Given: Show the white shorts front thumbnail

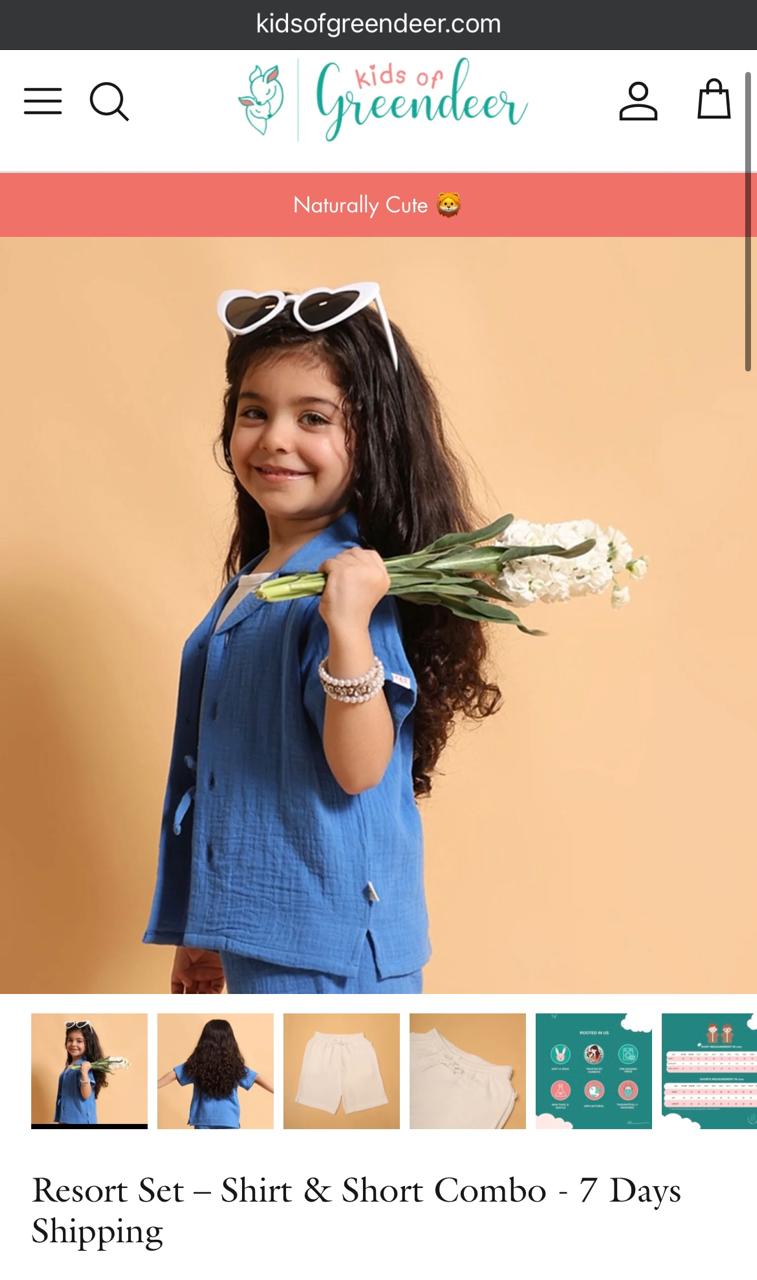Looking at the screenshot, I should (341, 1070).
